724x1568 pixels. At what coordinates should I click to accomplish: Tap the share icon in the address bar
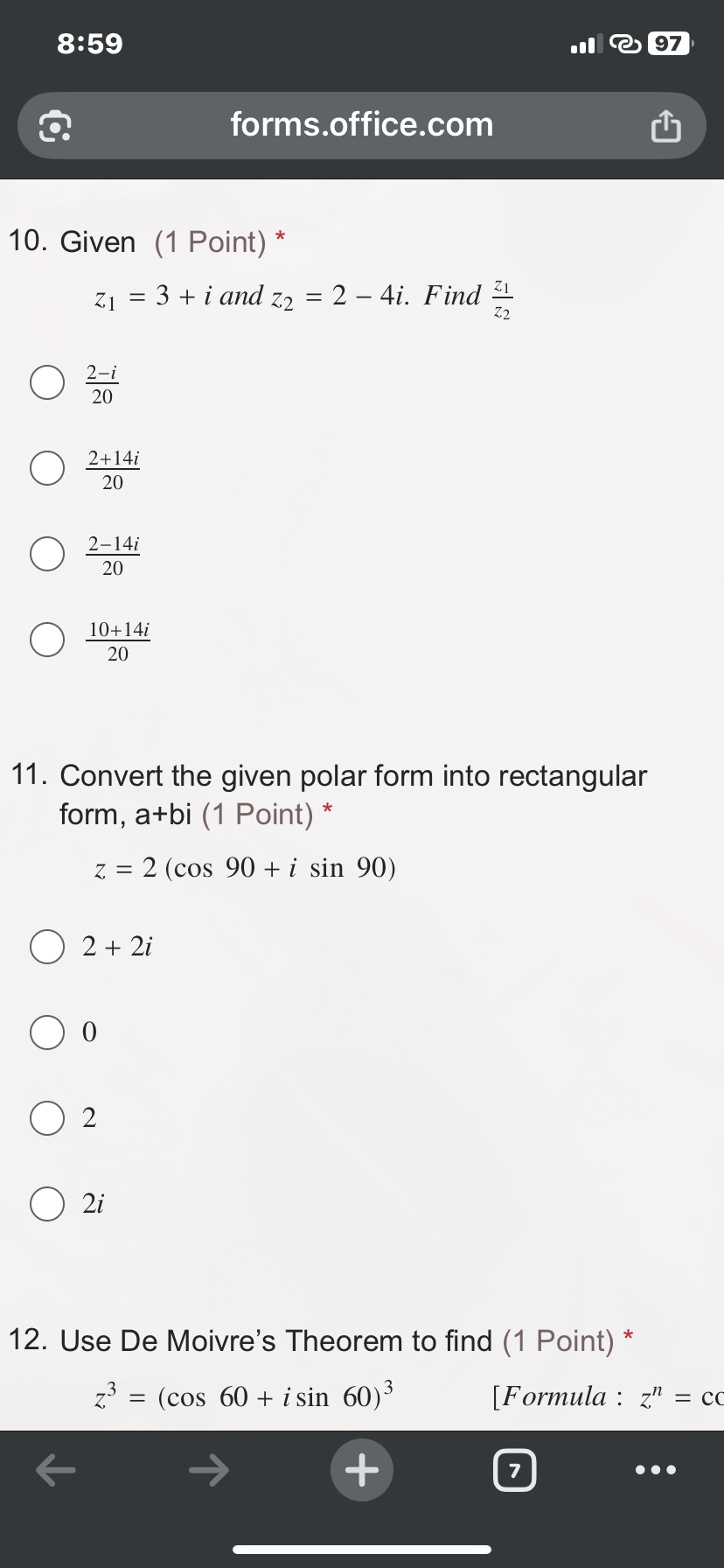[666, 125]
